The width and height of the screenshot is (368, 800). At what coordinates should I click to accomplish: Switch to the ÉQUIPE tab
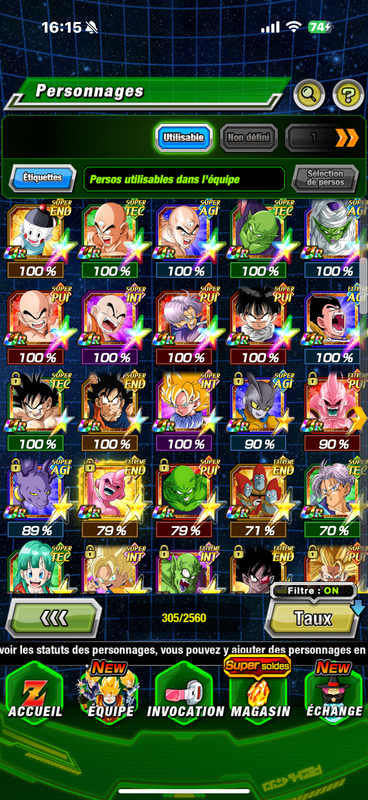coord(110,691)
